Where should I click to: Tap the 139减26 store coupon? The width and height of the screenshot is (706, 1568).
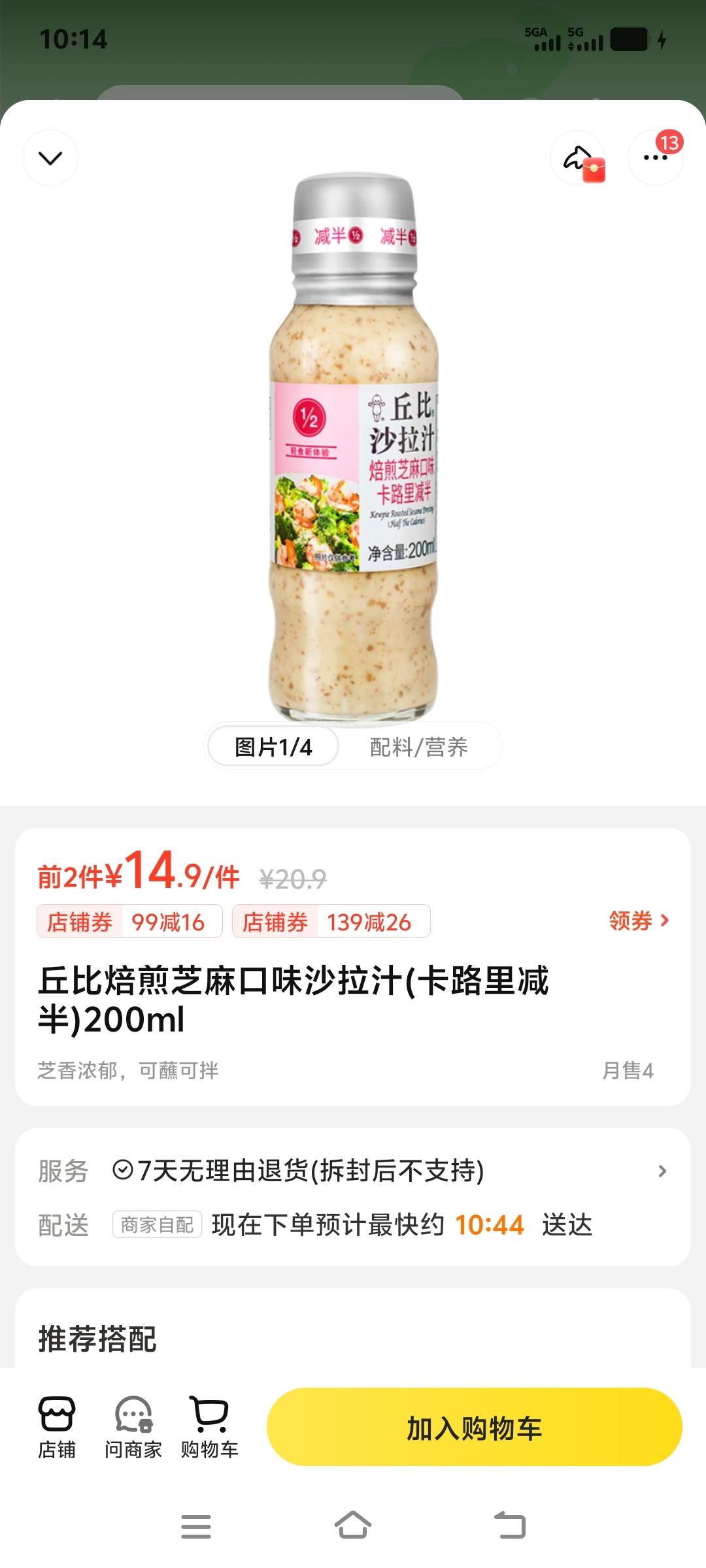pyautogui.click(x=331, y=922)
